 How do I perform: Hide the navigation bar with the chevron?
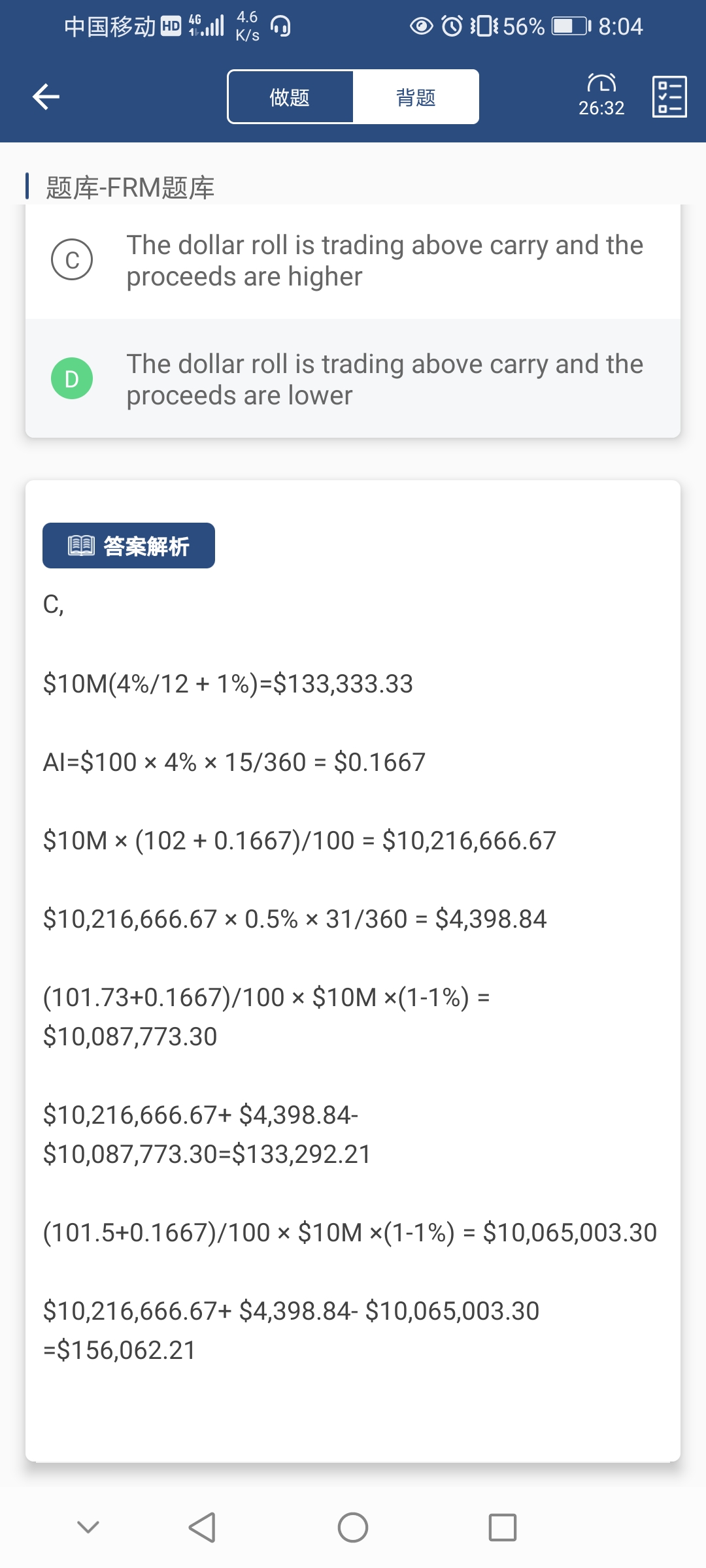88,1527
